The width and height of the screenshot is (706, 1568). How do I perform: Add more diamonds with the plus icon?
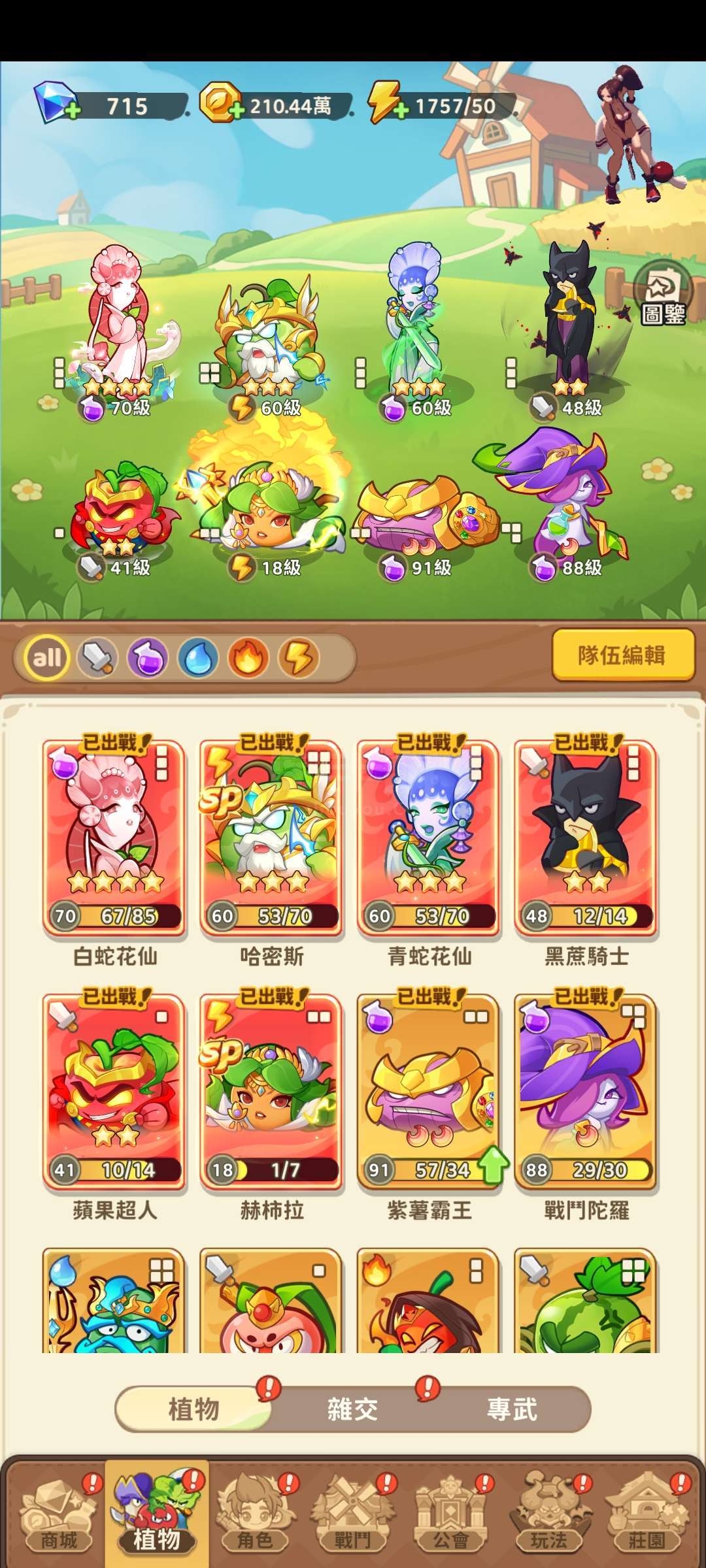(73, 110)
